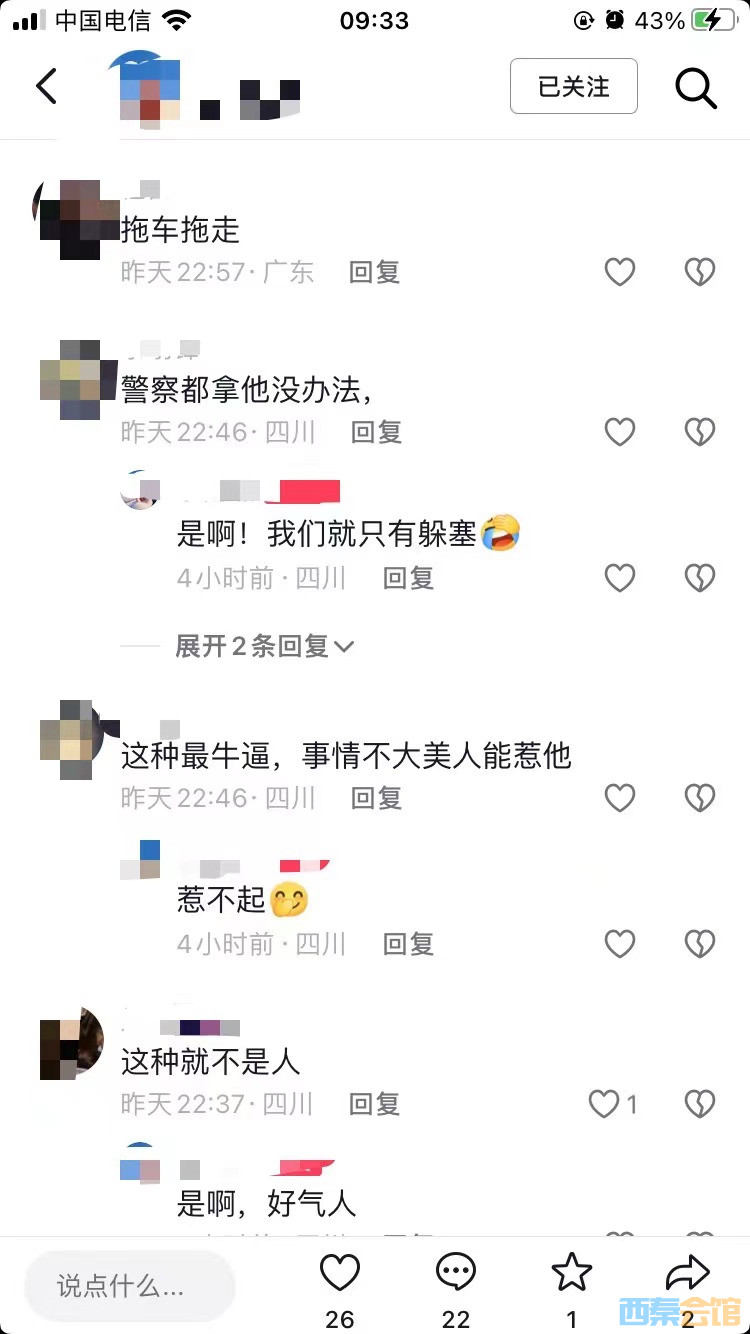Dislike the comment 这种最牛逼
The image size is (750, 1334).
point(700,798)
